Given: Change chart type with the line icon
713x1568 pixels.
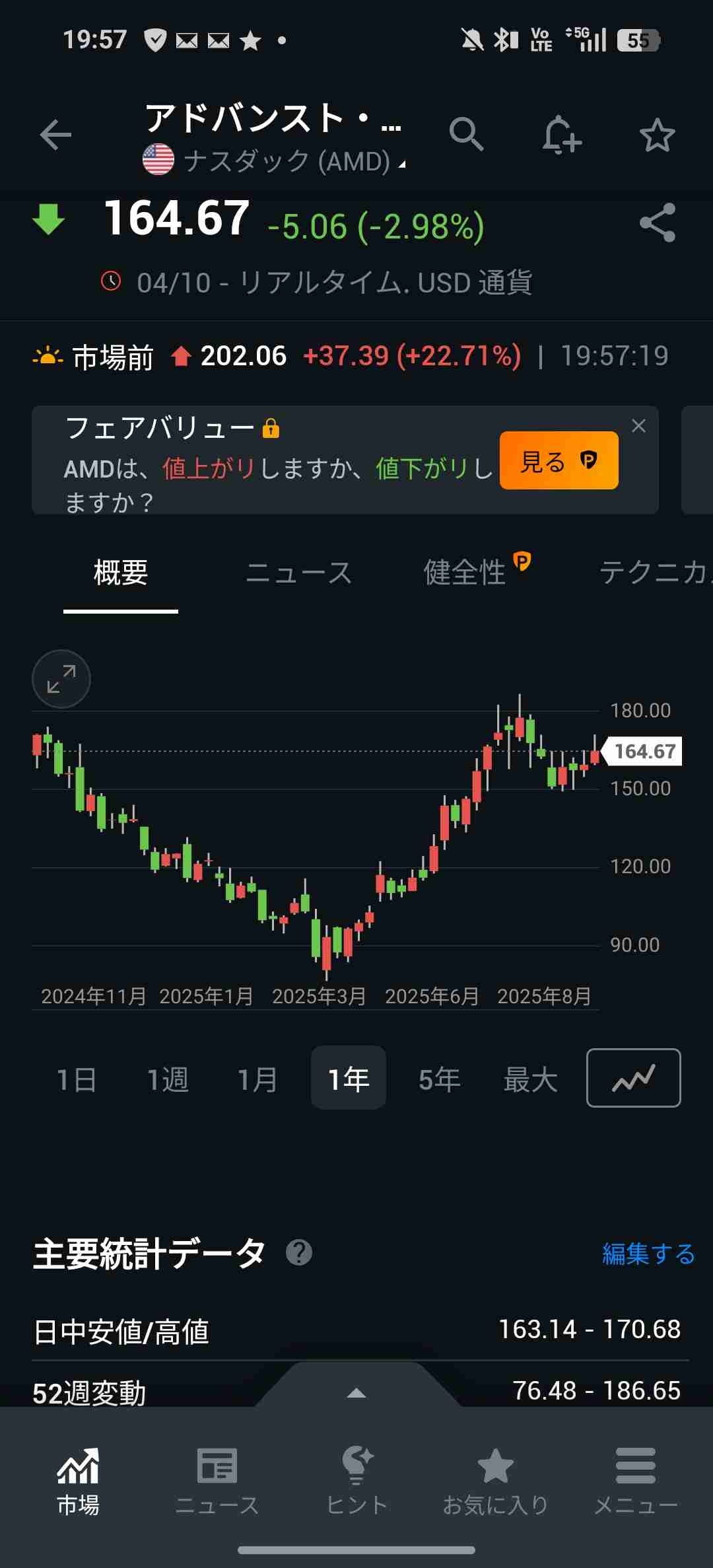Looking at the screenshot, I should coord(633,1078).
